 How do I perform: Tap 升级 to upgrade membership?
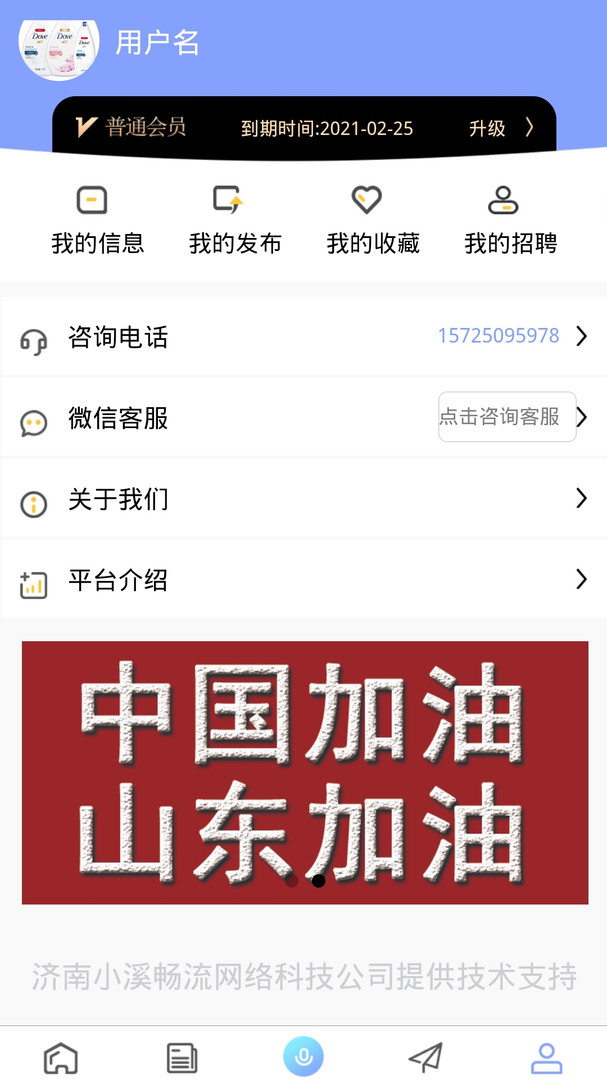tap(501, 128)
